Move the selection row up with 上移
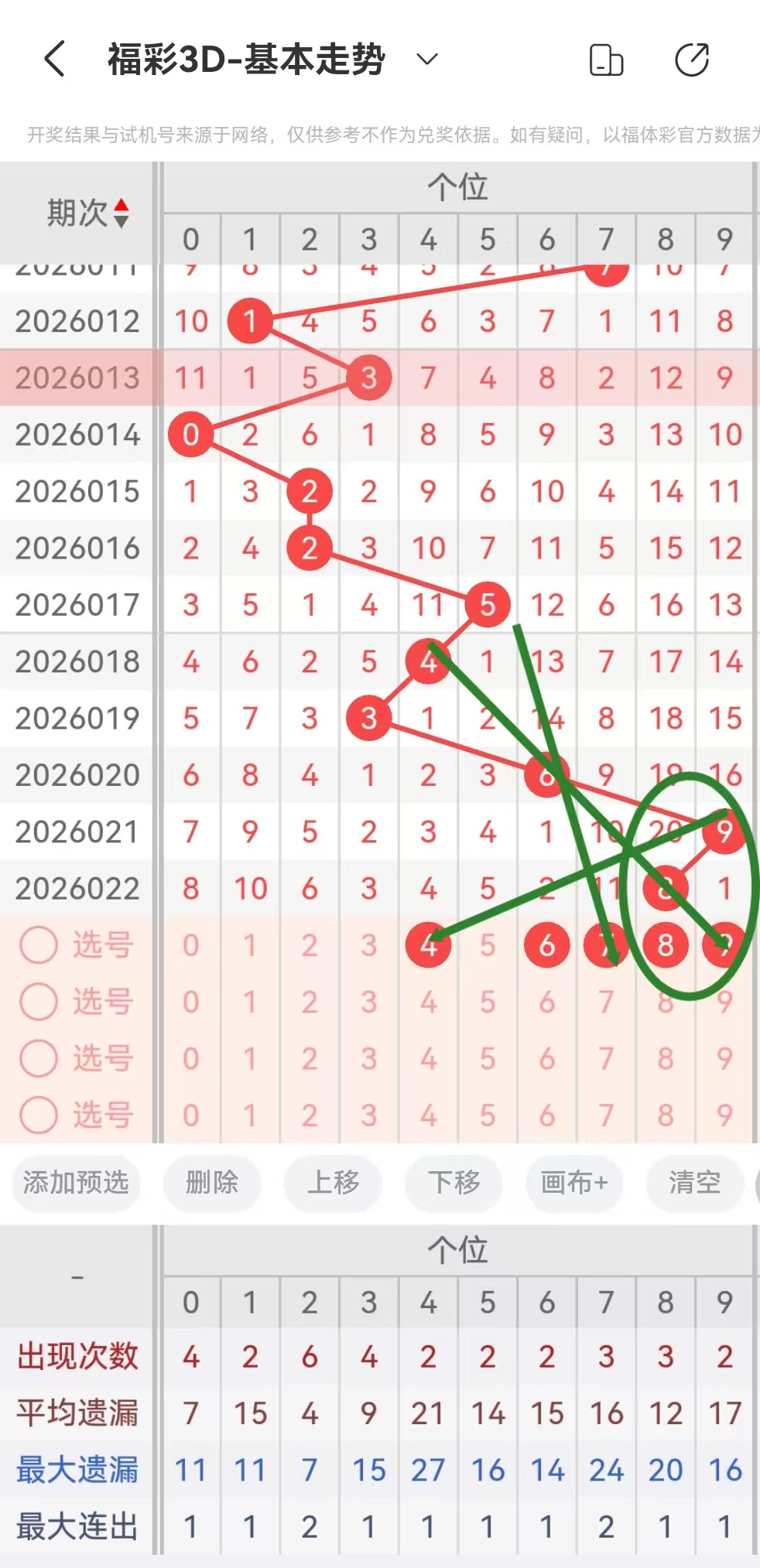The width and height of the screenshot is (760, 1568). pos(333,1182)
